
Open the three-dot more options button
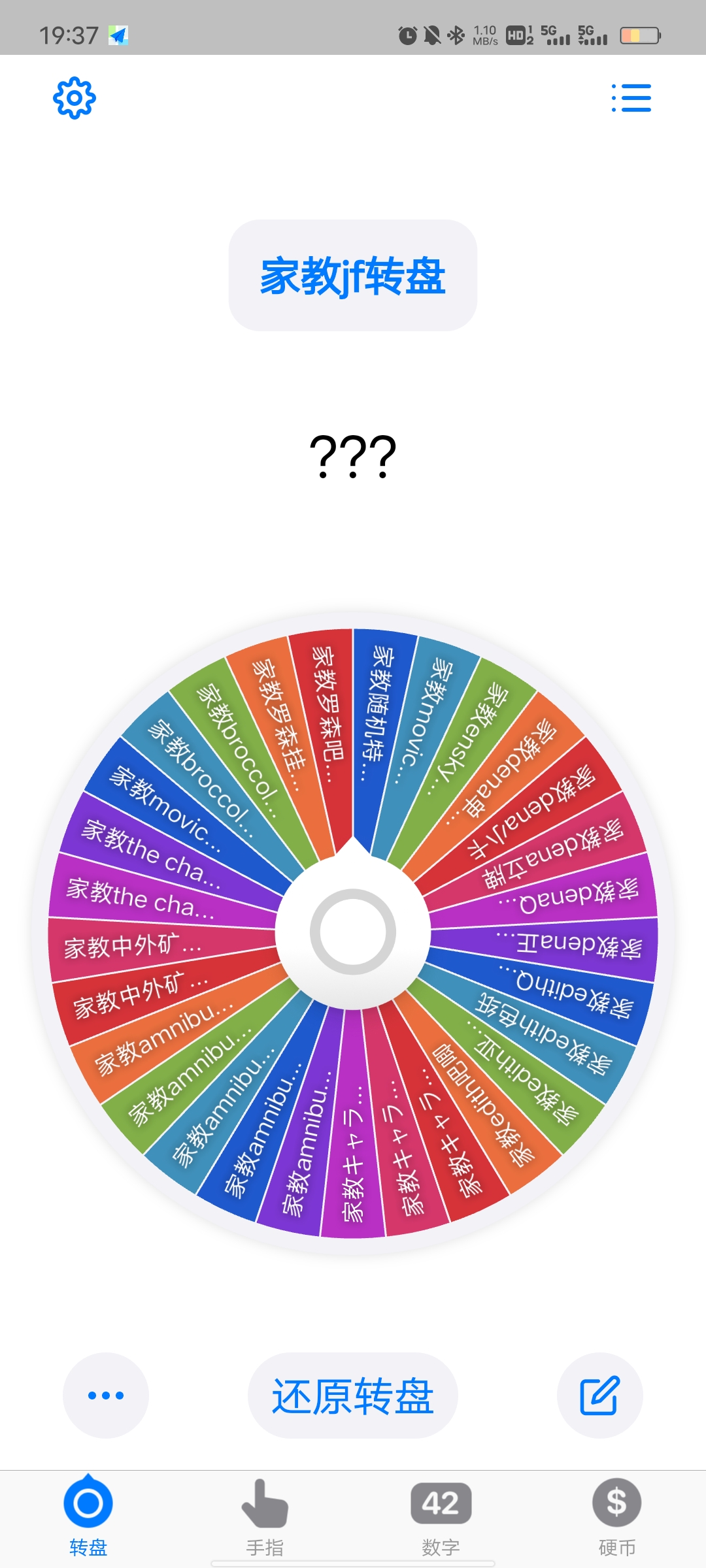106,1396
